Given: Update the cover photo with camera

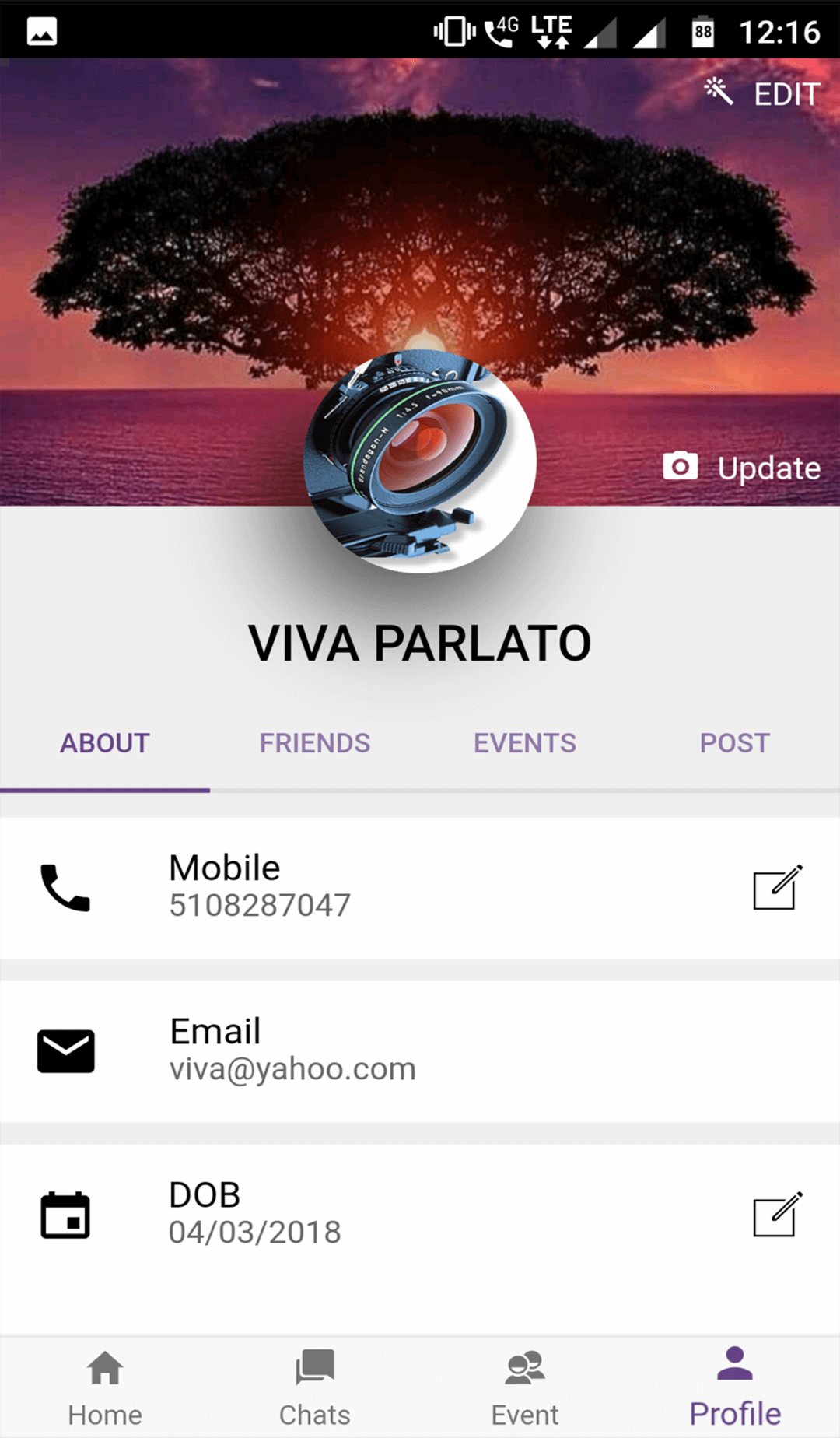Looking at the screenshot, I should 742,468.
